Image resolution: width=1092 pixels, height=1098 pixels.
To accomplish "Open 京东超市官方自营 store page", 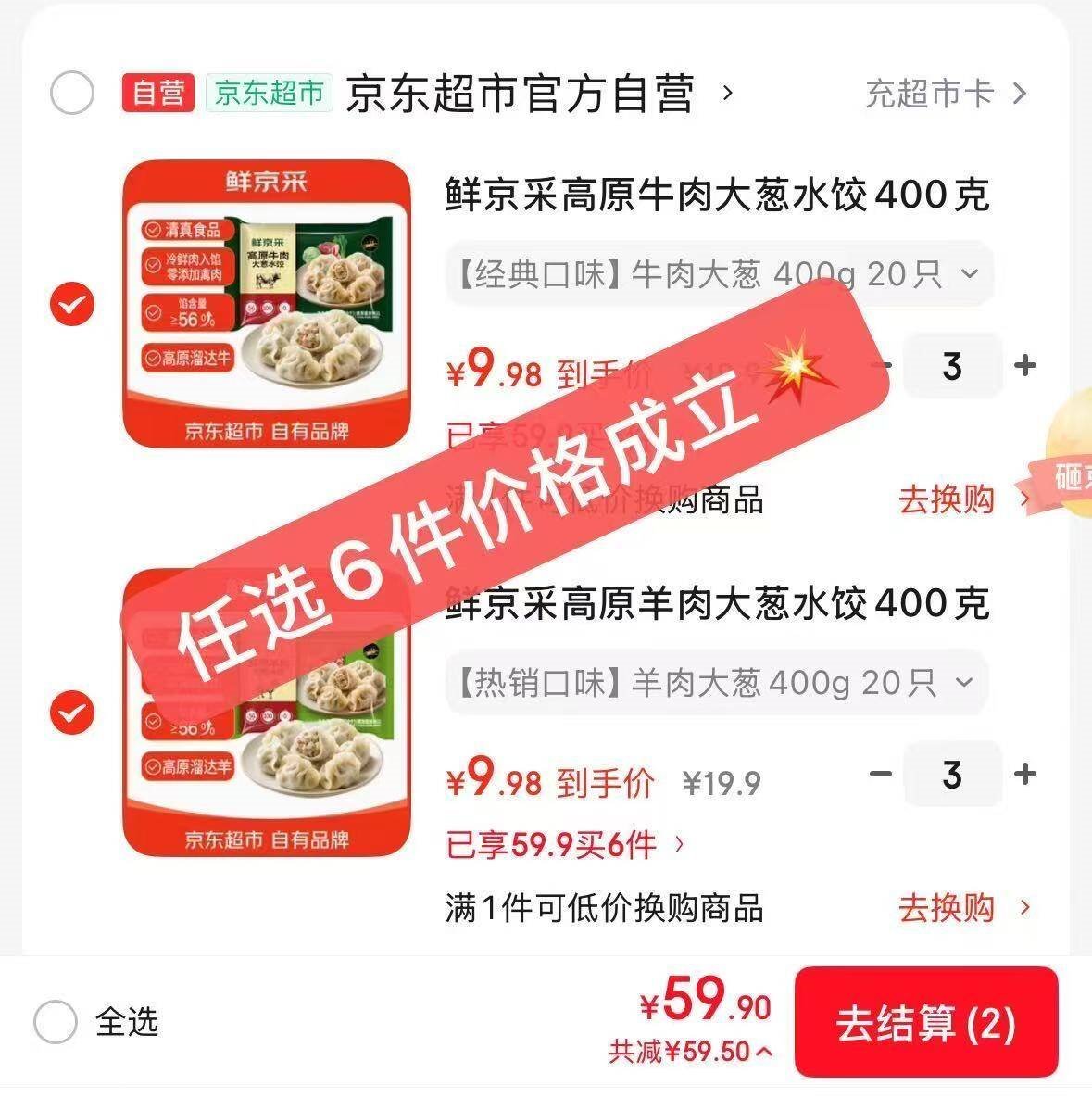I will tap(521, 92).
